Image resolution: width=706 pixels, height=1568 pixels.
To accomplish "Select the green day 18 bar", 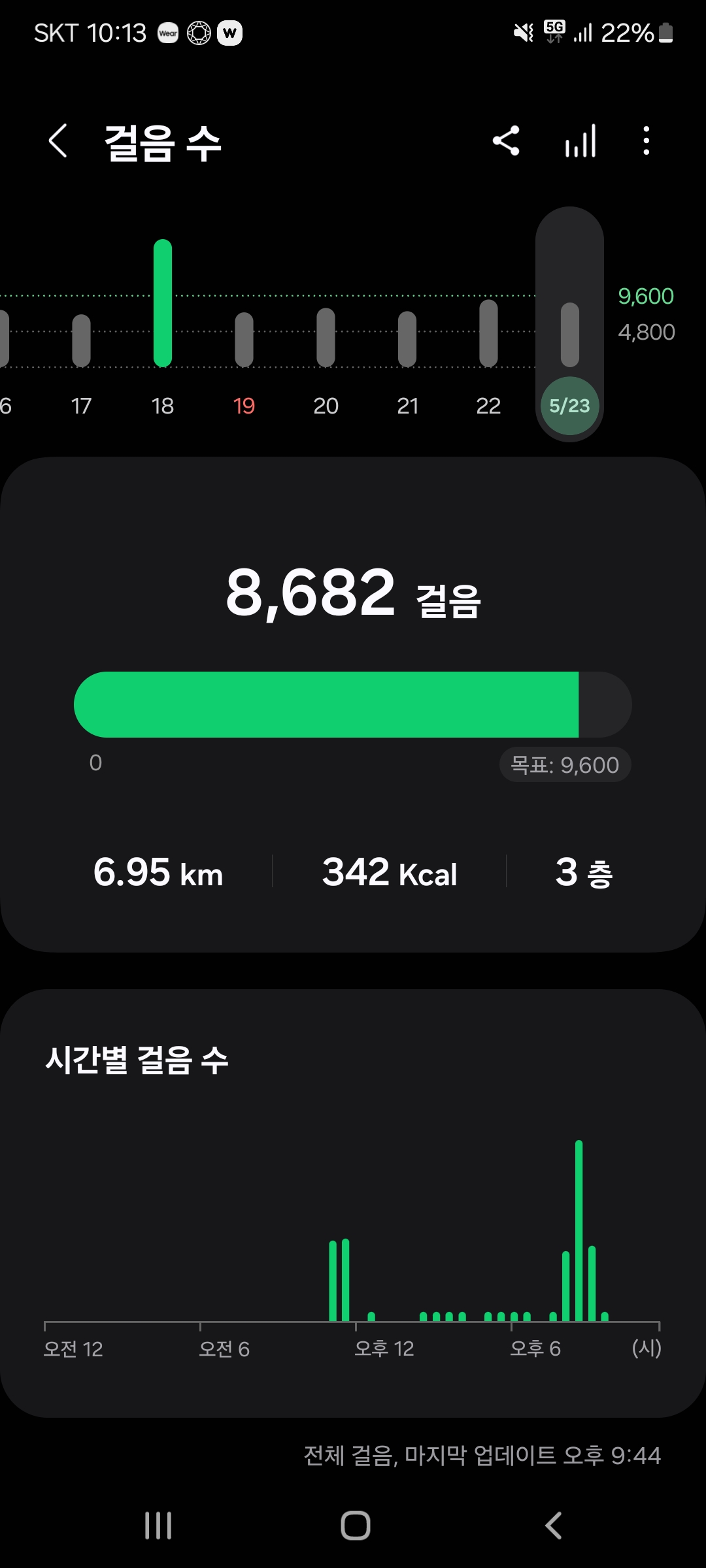I will [163, 304].
